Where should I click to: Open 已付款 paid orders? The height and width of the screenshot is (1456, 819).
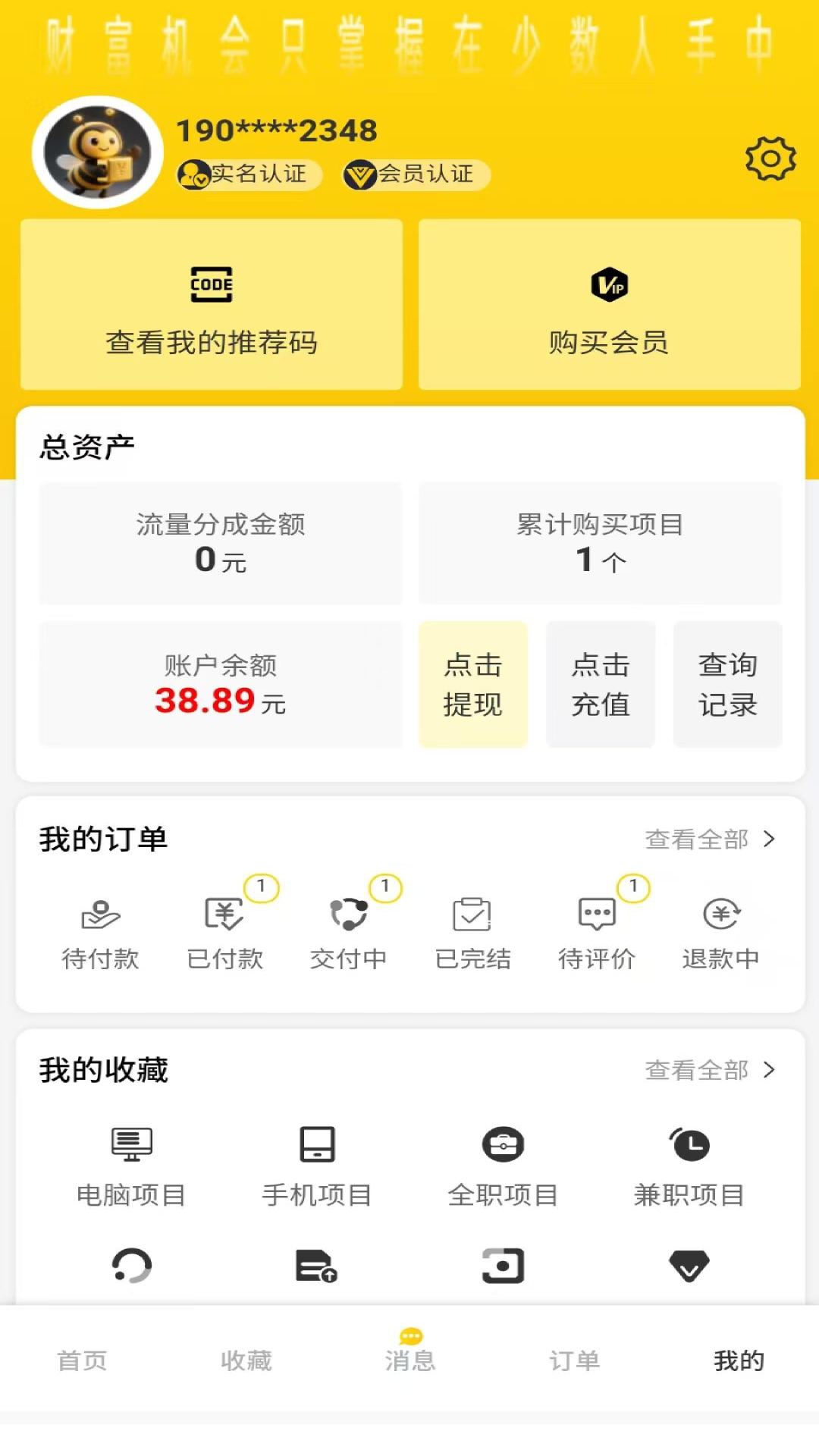click(224, 934)
